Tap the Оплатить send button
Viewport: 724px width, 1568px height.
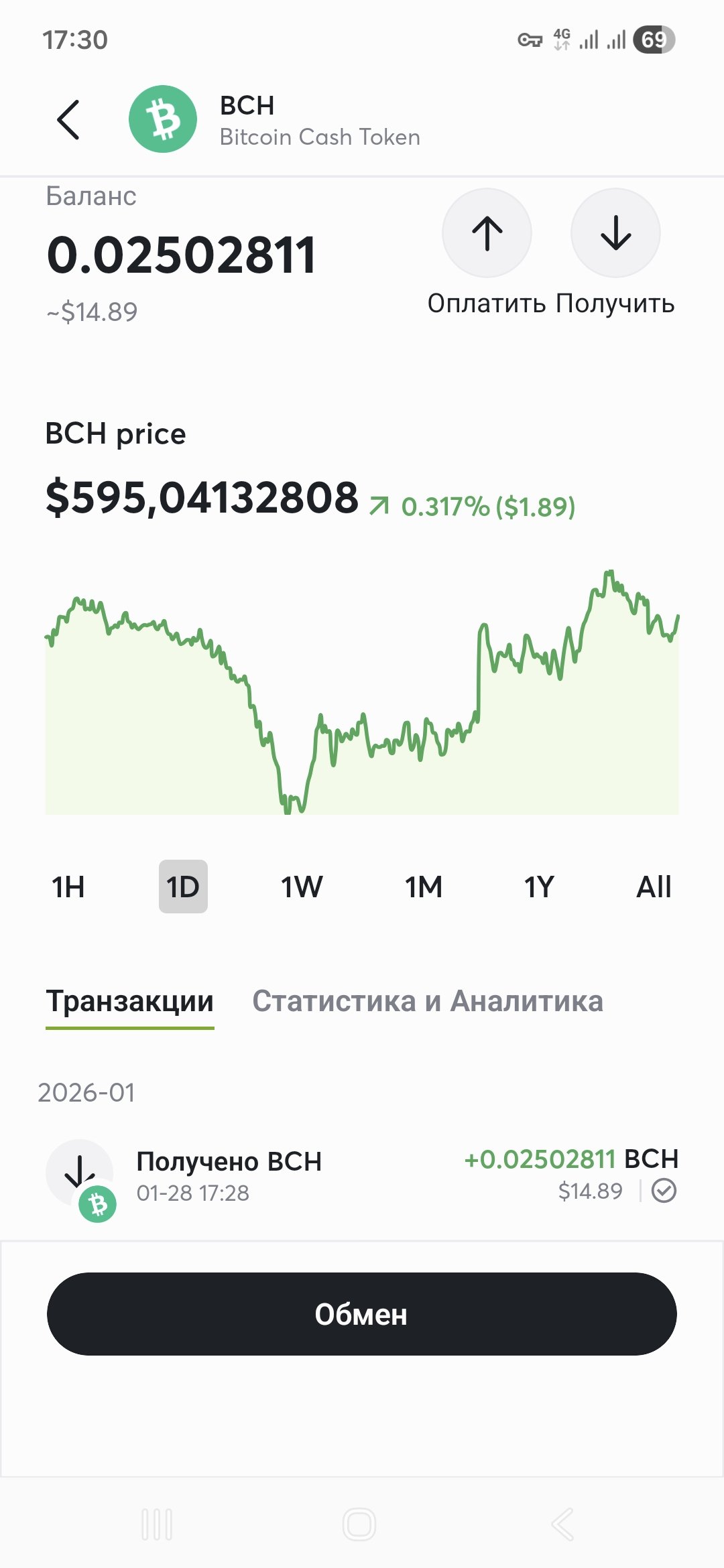[487, 234]
